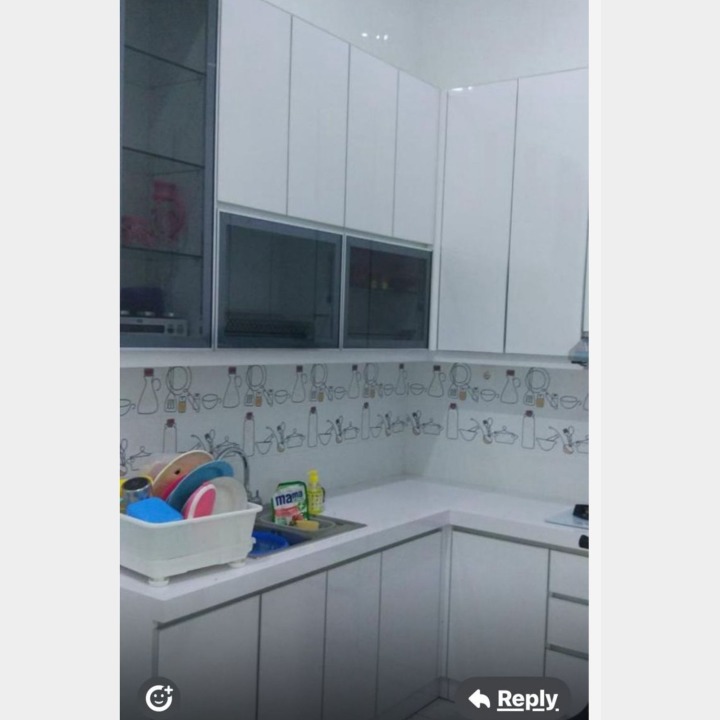Open the emoji reaction picker
This screenshot has height=720, width=720.
159,697
